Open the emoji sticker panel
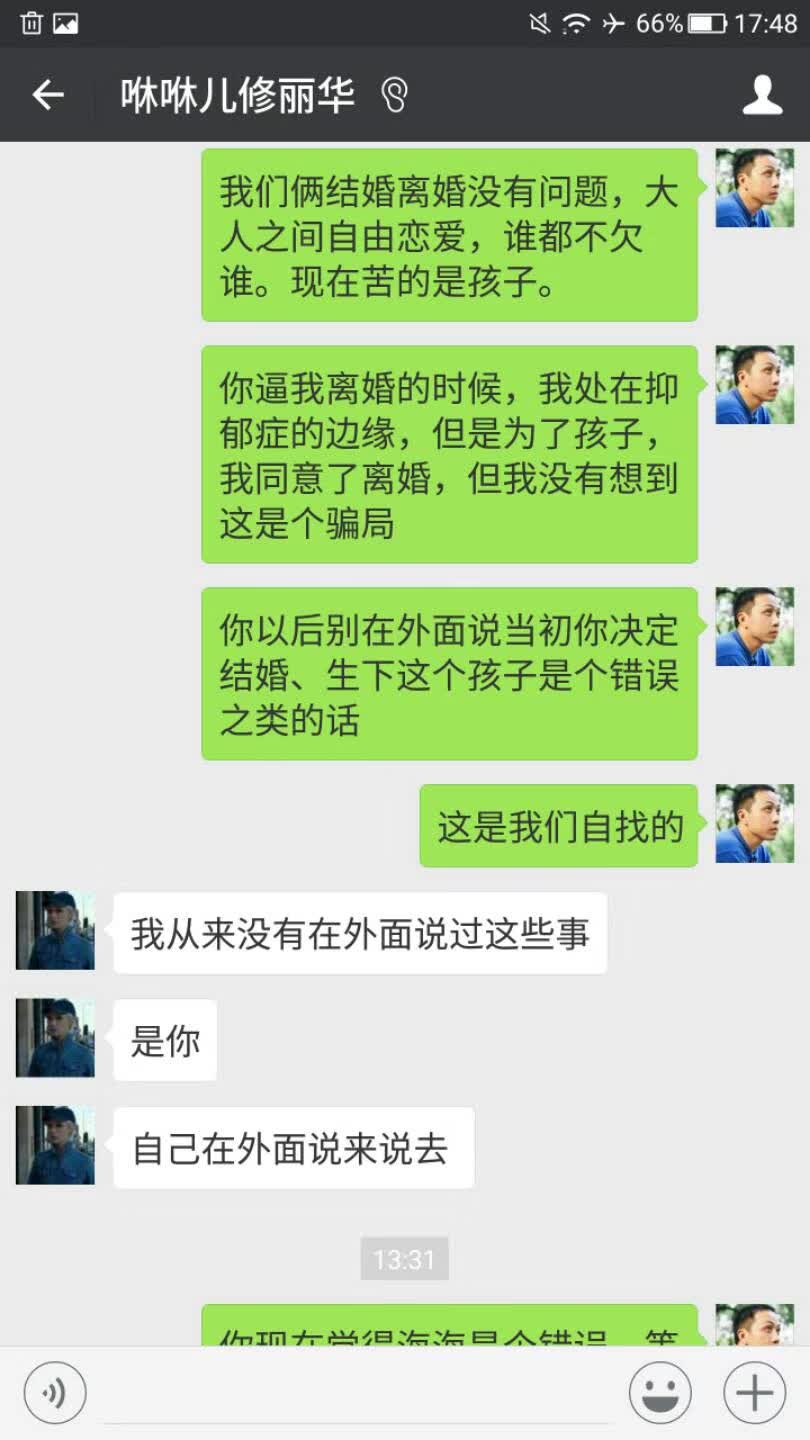The image size is (810, 1440). click(660, 1392)
